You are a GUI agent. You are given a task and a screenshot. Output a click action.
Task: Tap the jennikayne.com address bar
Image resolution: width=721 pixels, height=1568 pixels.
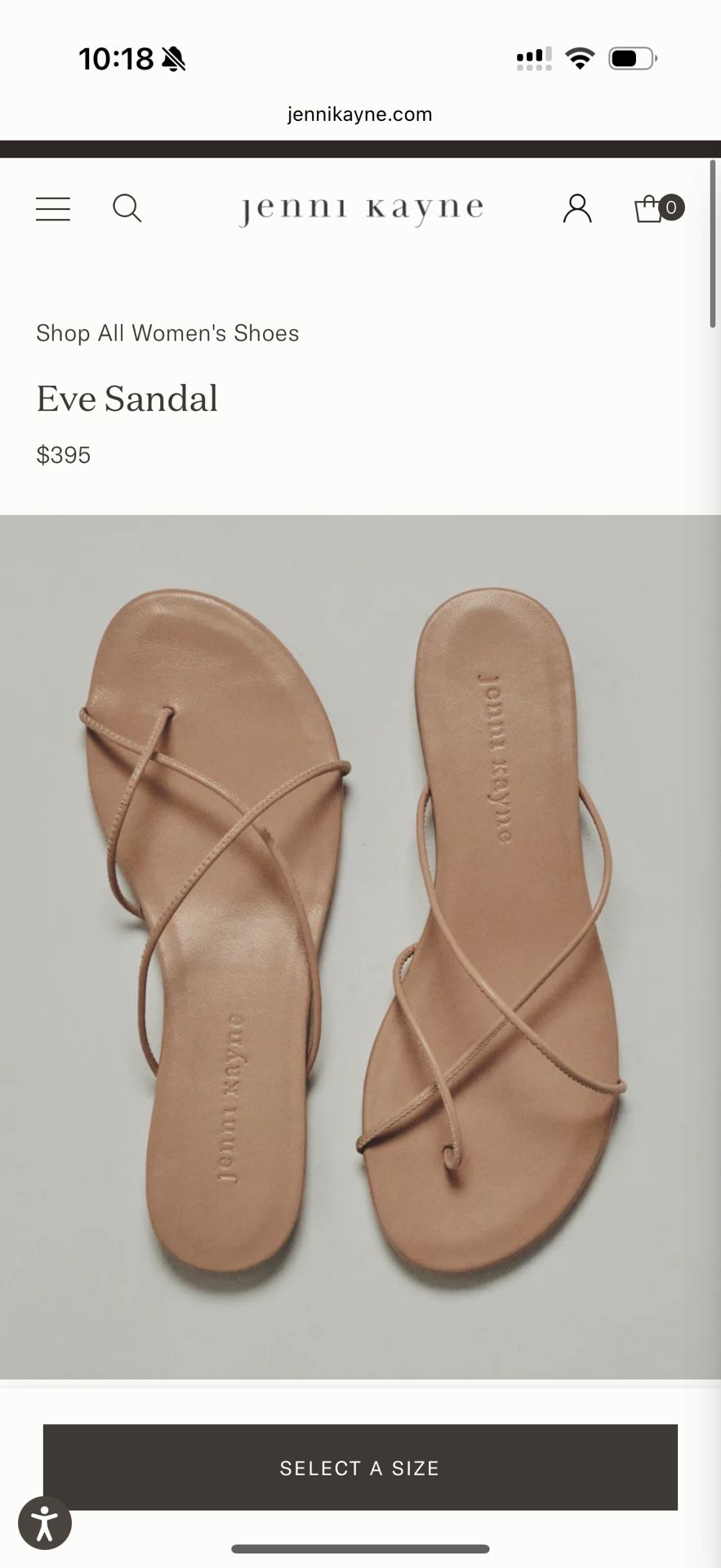(x=360, y=114)
